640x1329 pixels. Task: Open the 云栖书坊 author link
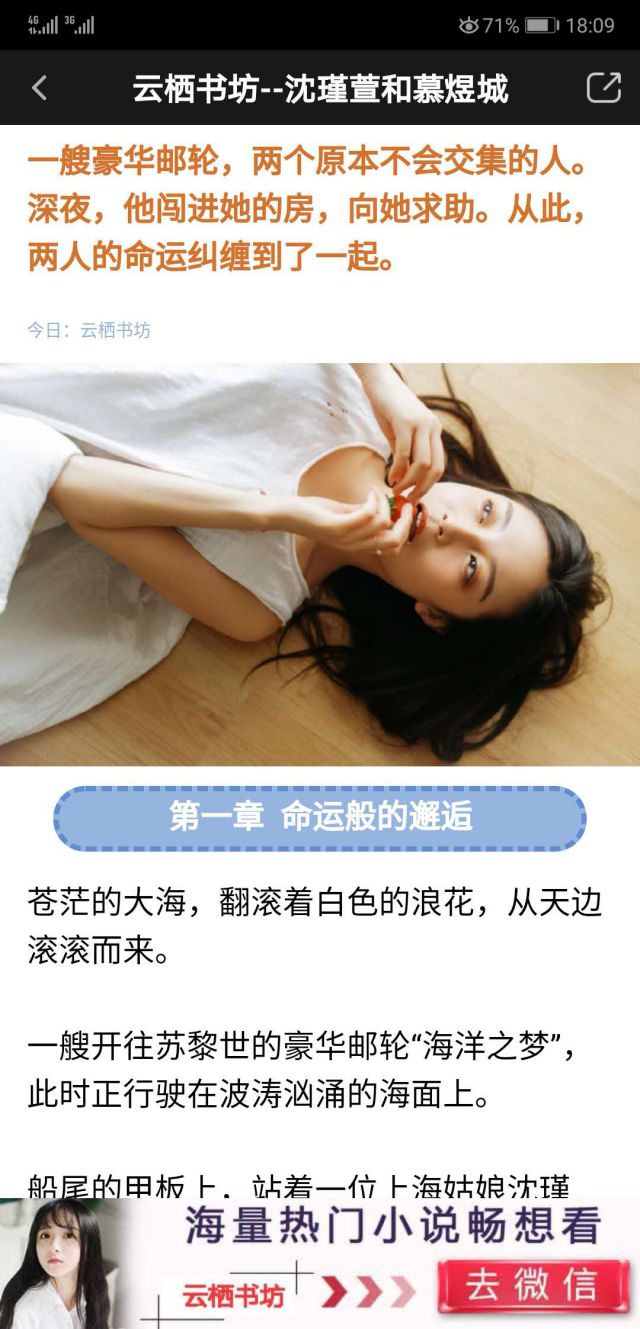tap(115, 329)
